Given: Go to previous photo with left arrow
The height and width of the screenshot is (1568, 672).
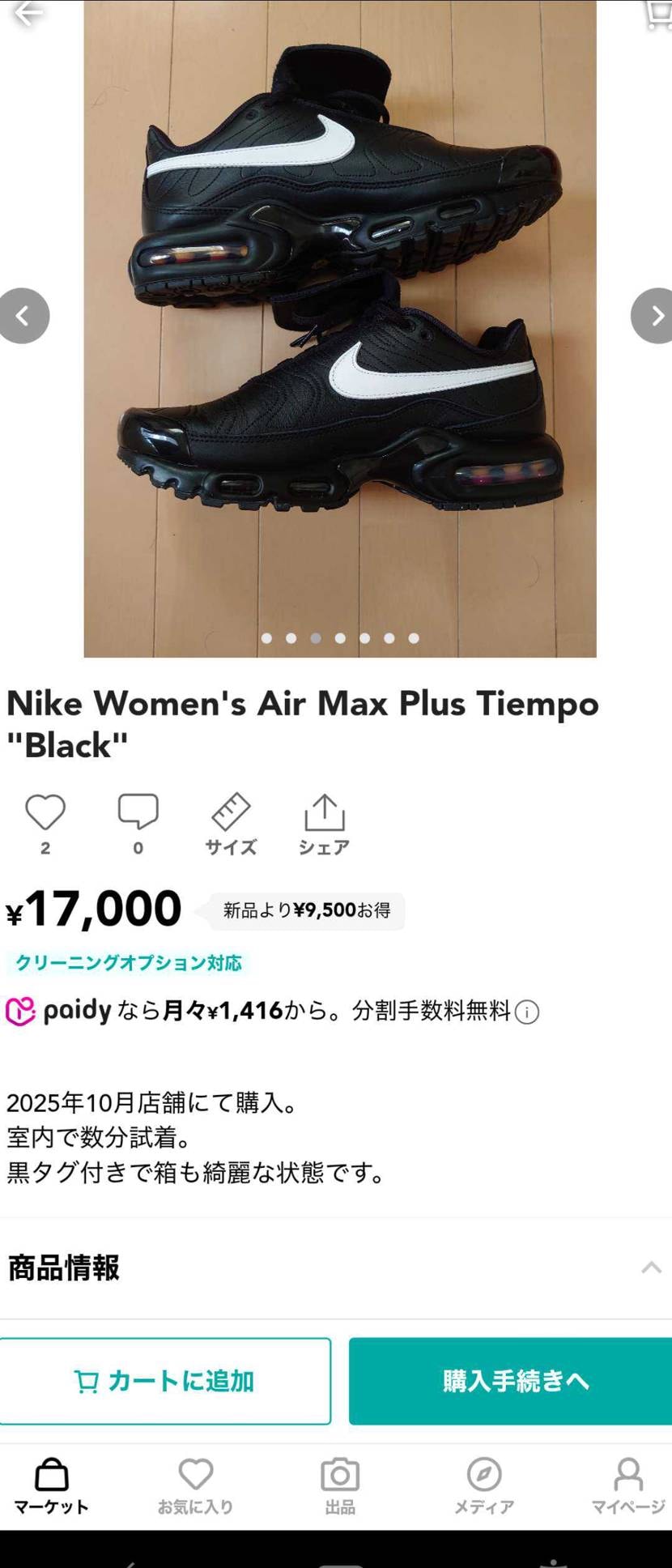Looking at the screenshot, I should tap(23, 316).
